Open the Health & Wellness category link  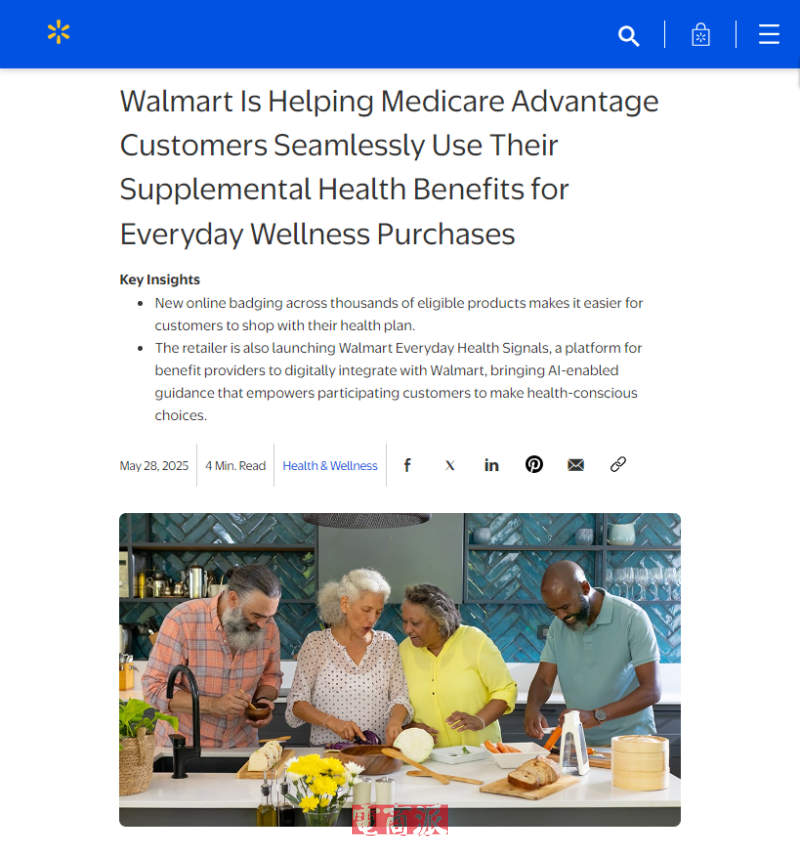[x=330, y=466]
